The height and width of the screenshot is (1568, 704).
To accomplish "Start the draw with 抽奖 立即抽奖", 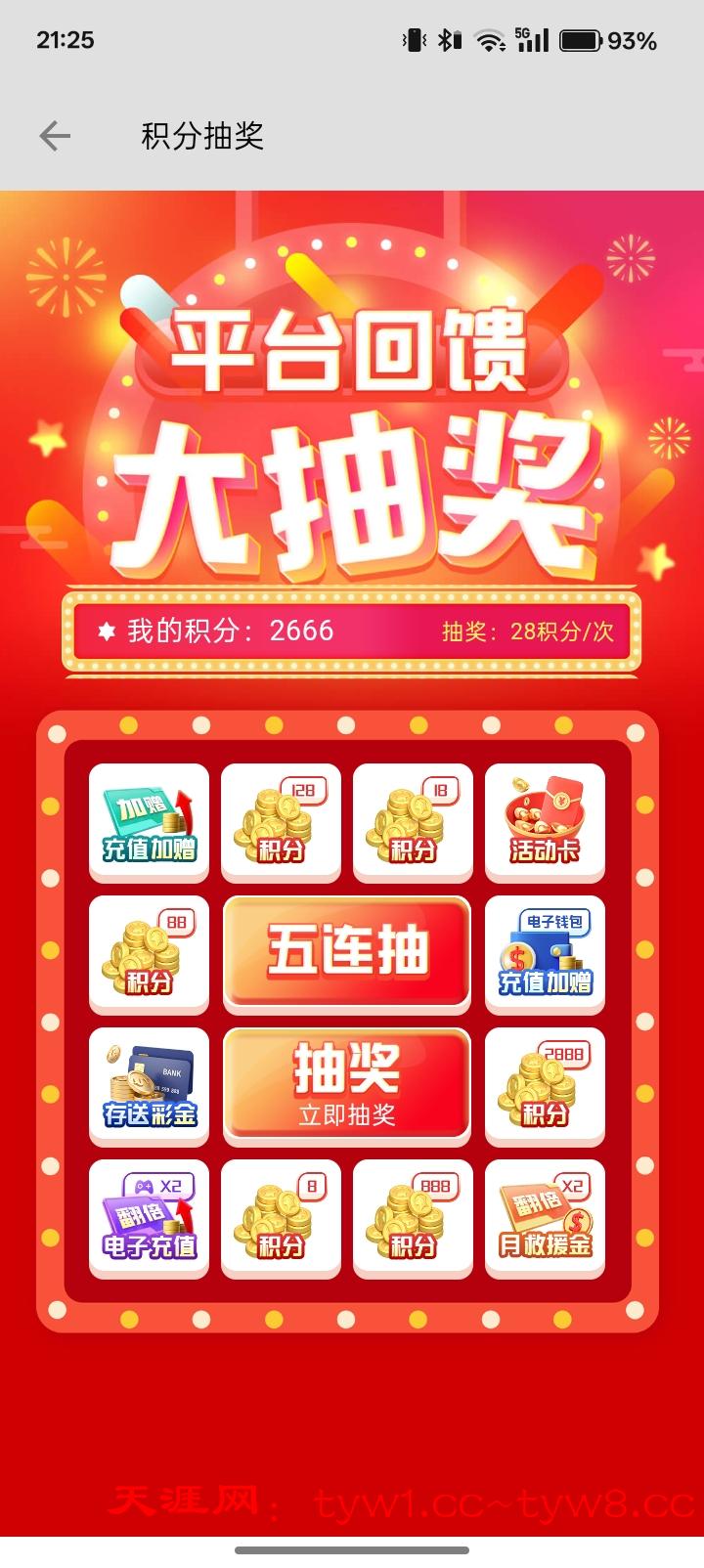I will [347, 1083].
